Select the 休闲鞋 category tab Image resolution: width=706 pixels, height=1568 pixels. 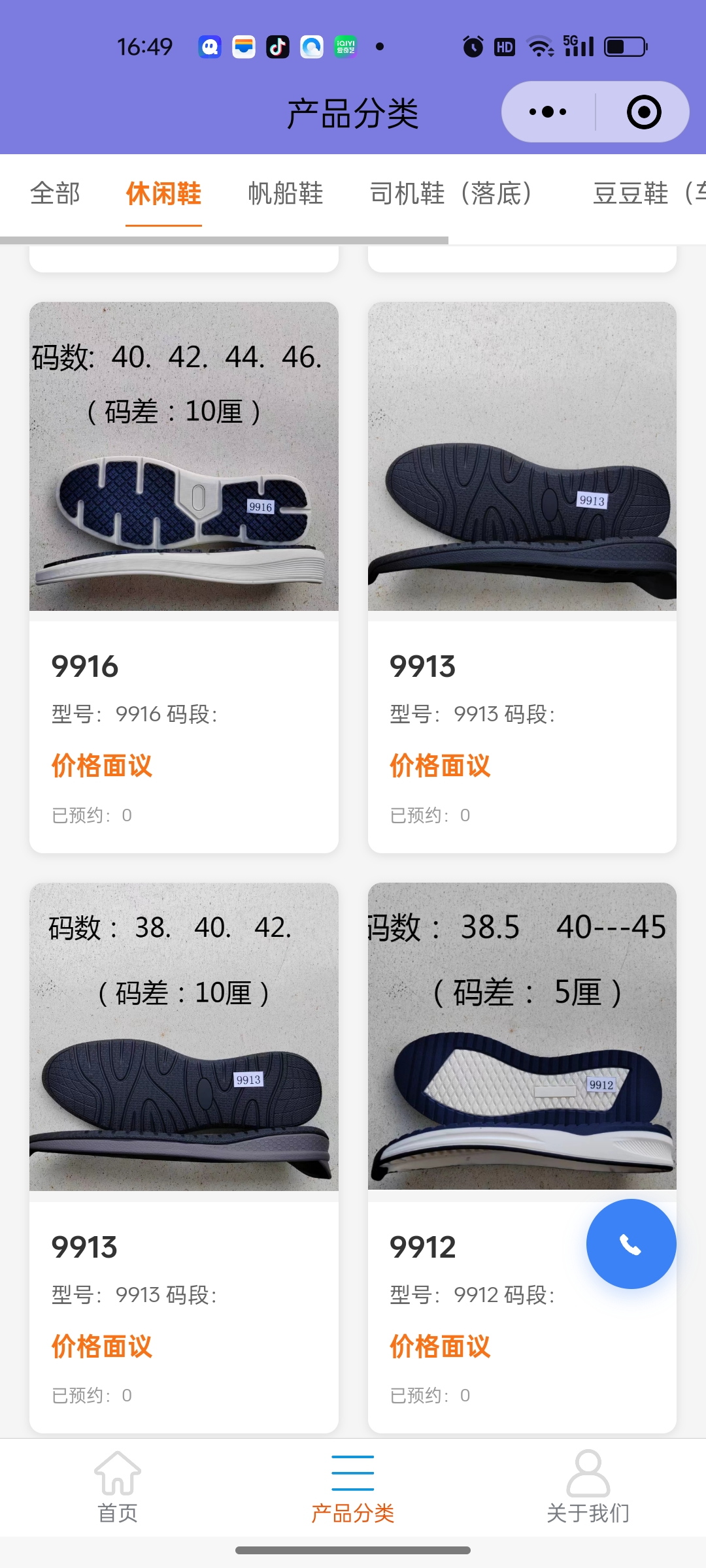pos(163,193)
